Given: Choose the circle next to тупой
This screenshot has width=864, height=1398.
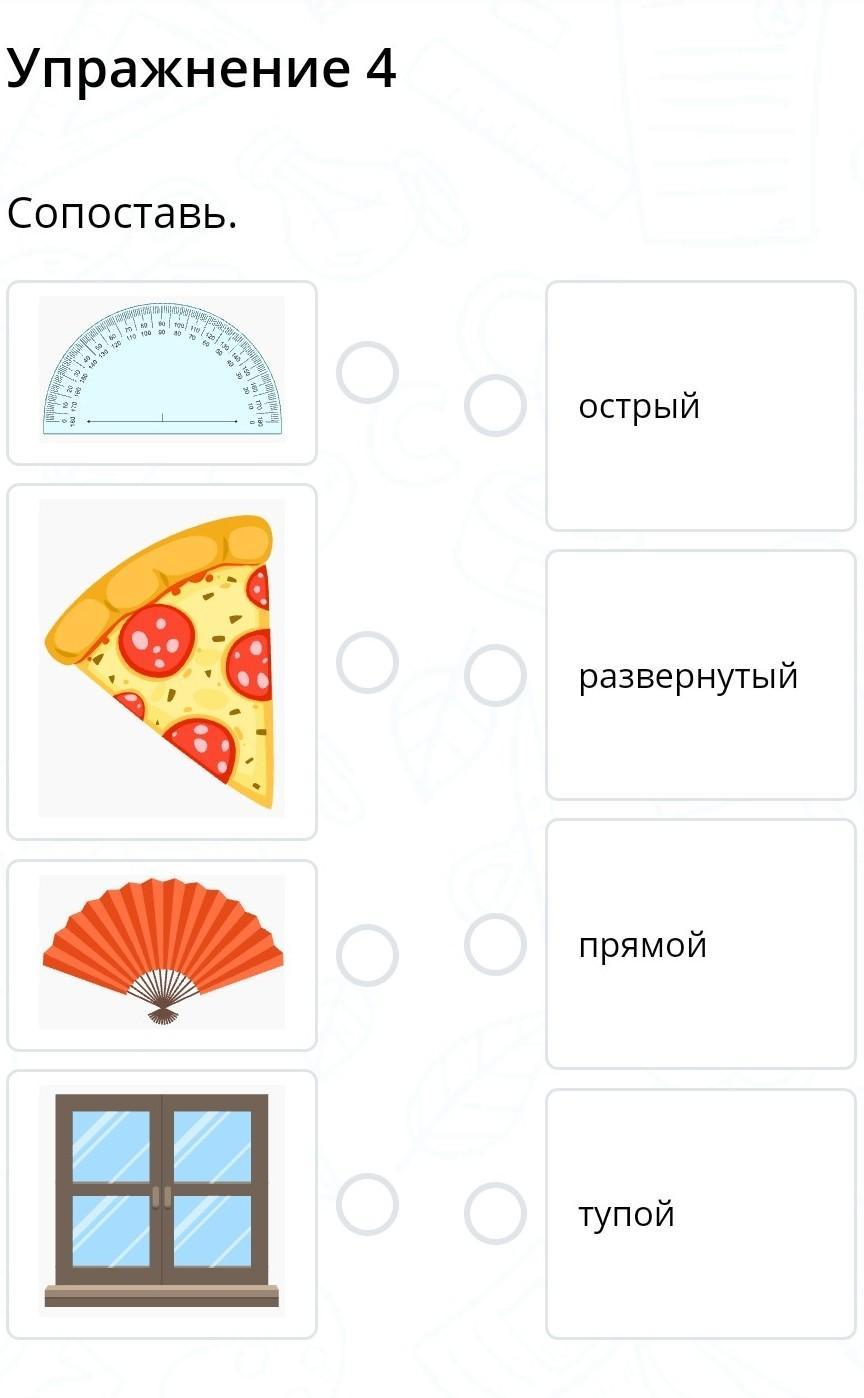Looking at the screenshot, I should tap(495, 1214).
